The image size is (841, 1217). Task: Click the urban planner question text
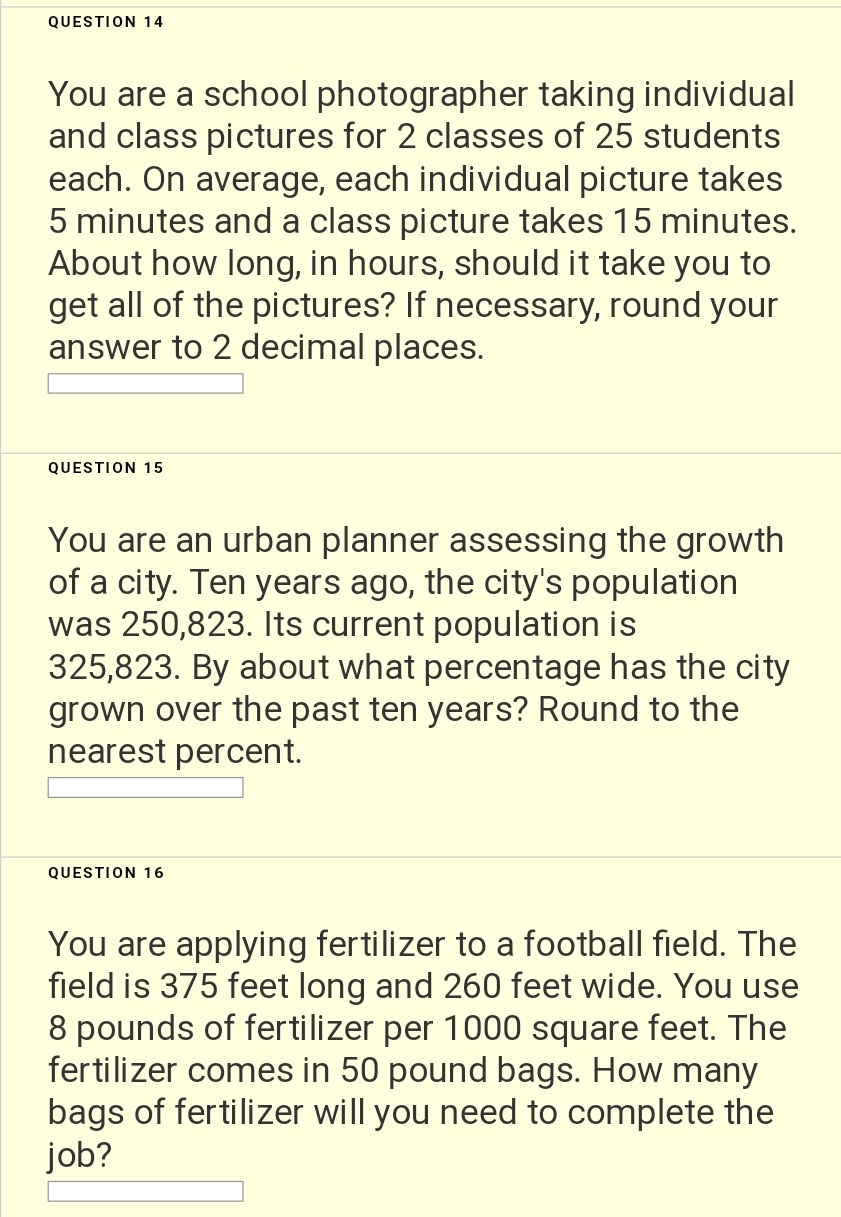pos(420,645)
